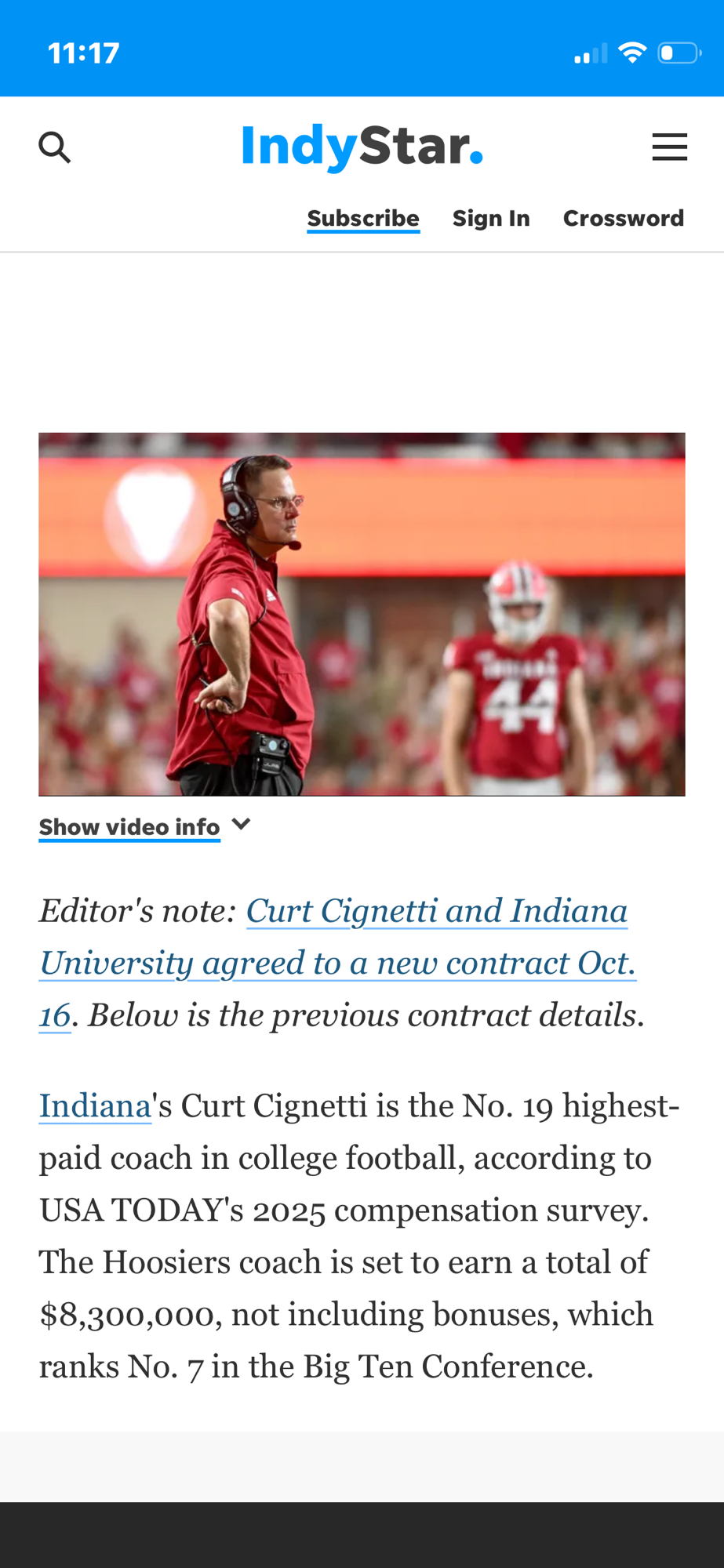The image size is (724, 1568).
Task: Play the Curt Cignetti video
Action: pyautogui.click(x=362, y=614)
